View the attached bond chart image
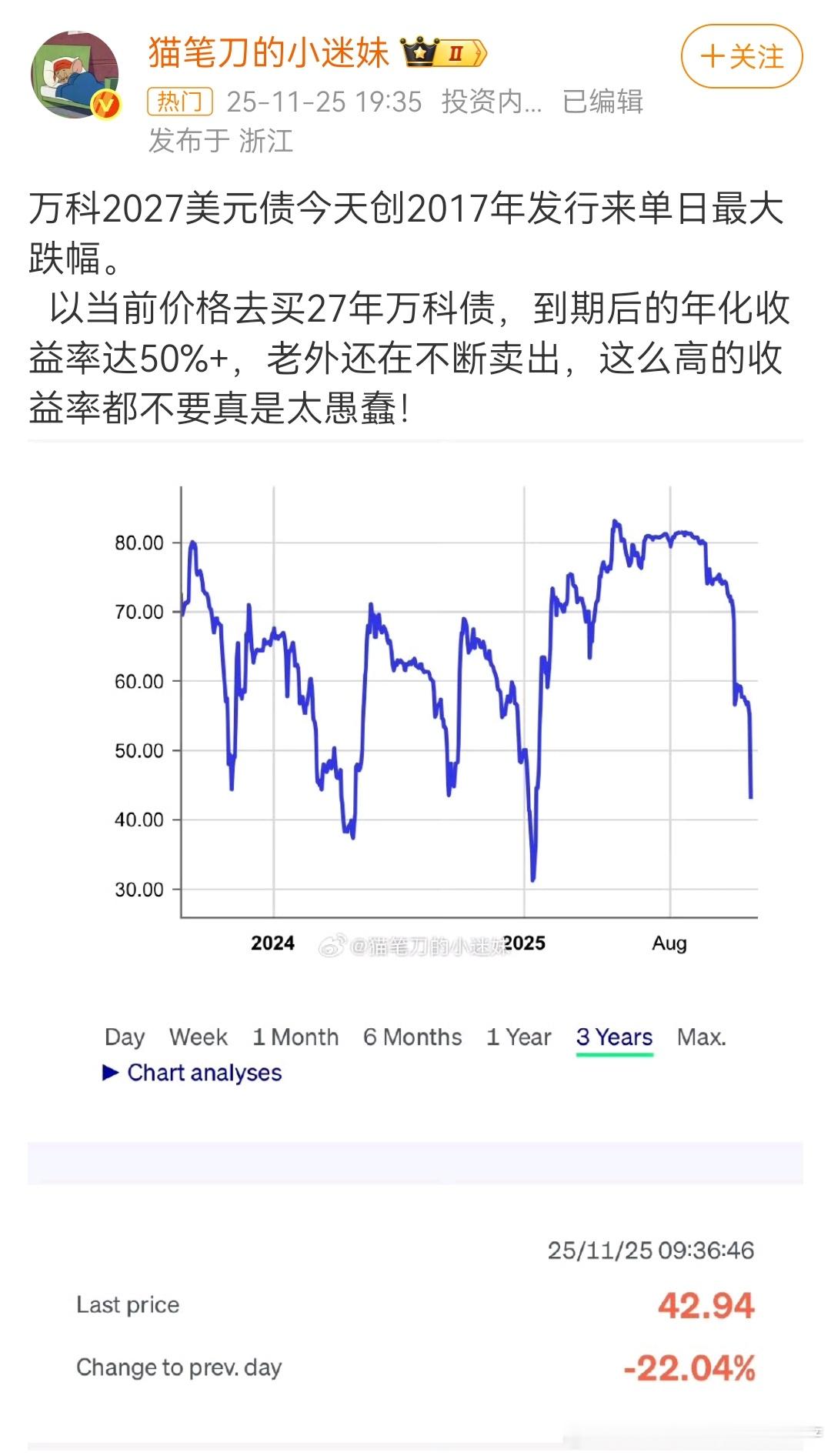The width and height of the screenshot is (831, 1456). 415,945
